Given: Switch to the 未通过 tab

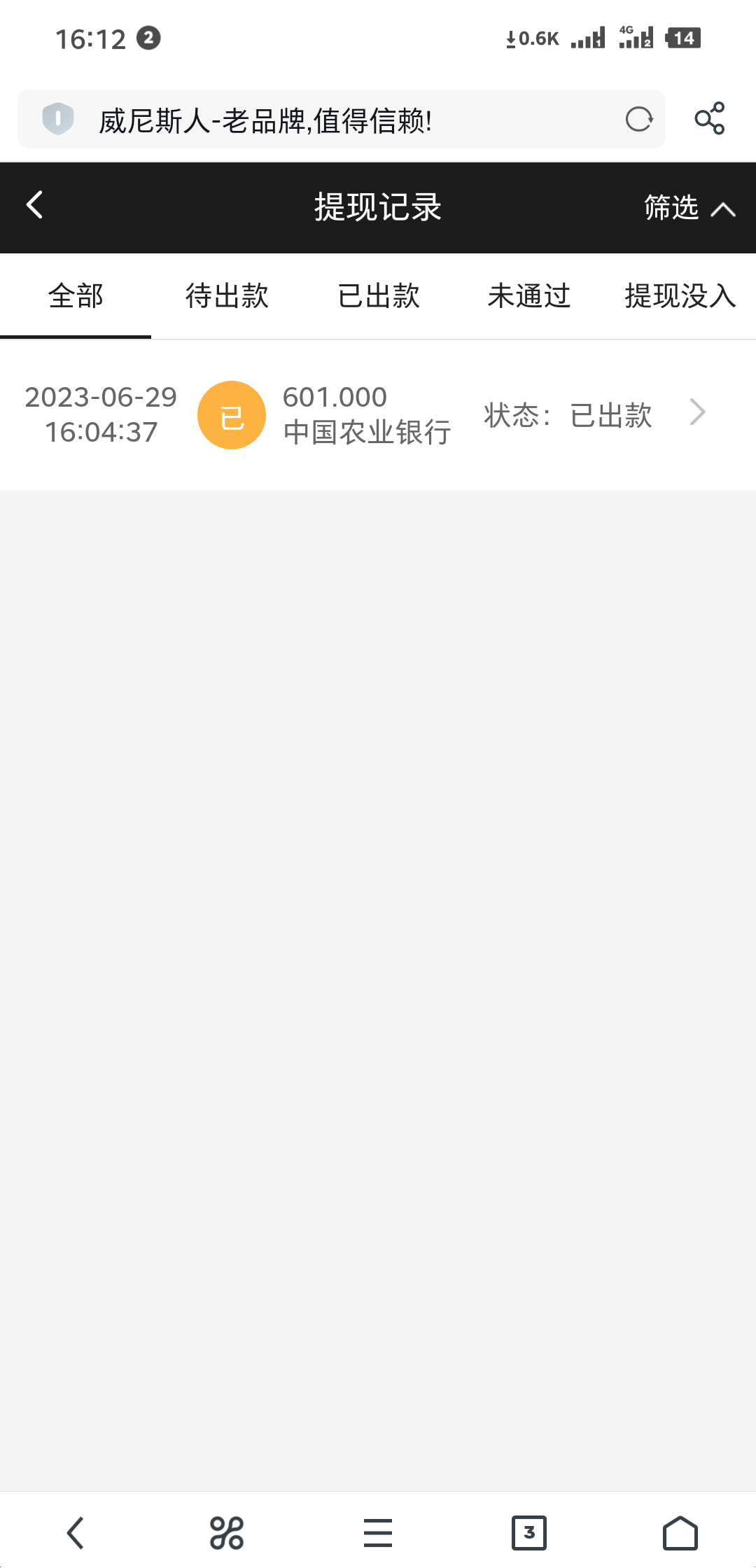Looking at the screenshot, I should pos(529,296).
